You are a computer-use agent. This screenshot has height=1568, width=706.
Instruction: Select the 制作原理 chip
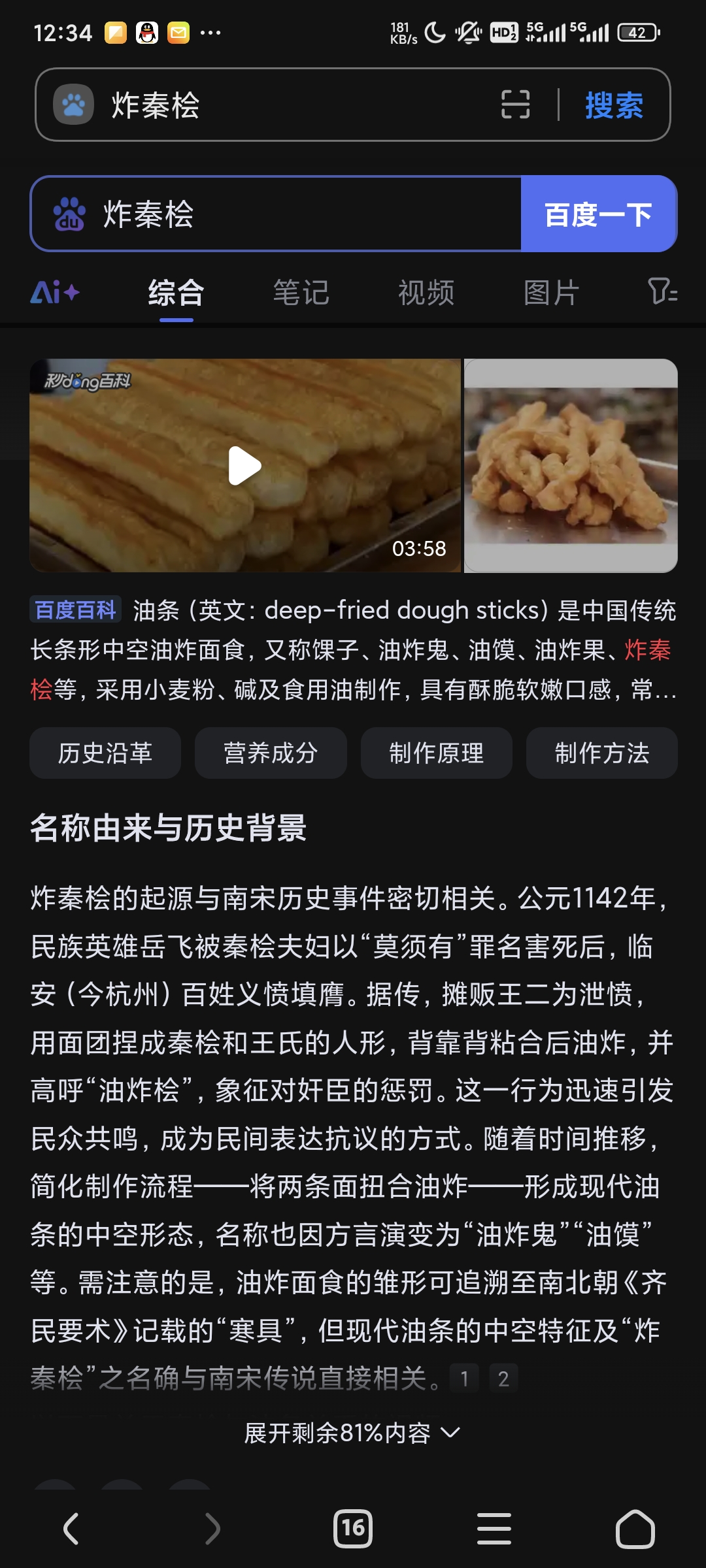click(436, 753)
